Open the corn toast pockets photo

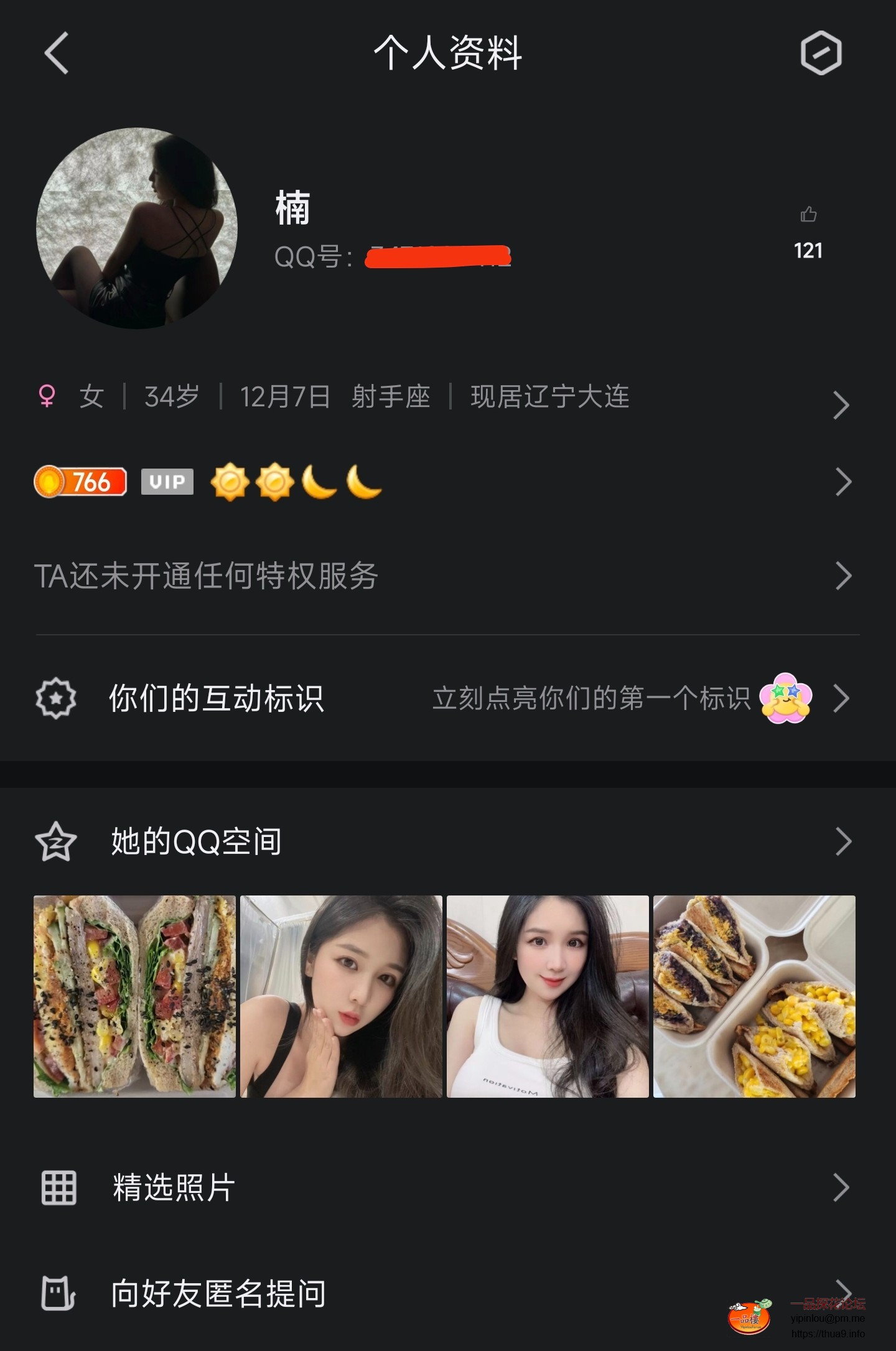(x=754, y=996)
